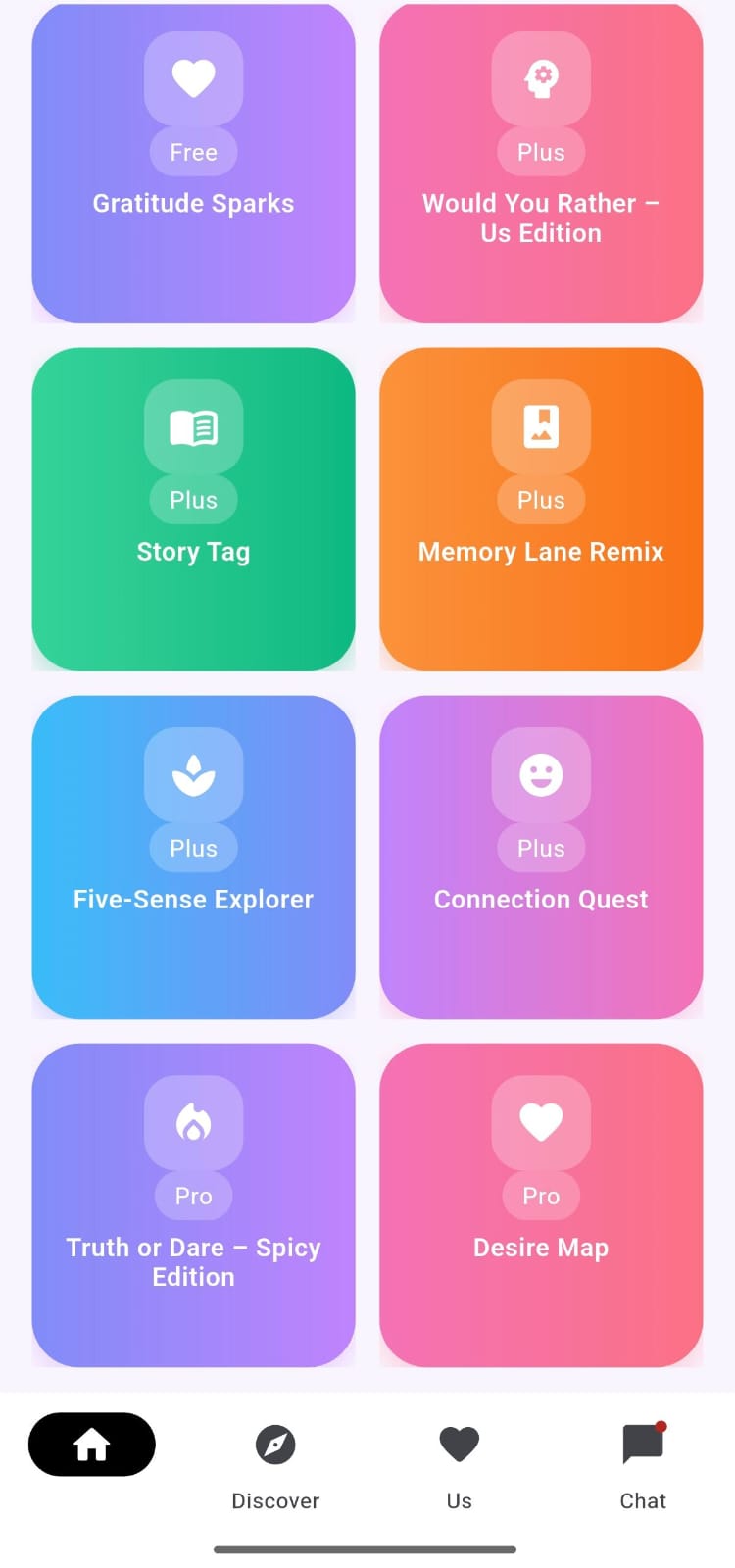The image size is (735, 1568).
Task: Go to the Home tab
Action: pos(92,1445)
